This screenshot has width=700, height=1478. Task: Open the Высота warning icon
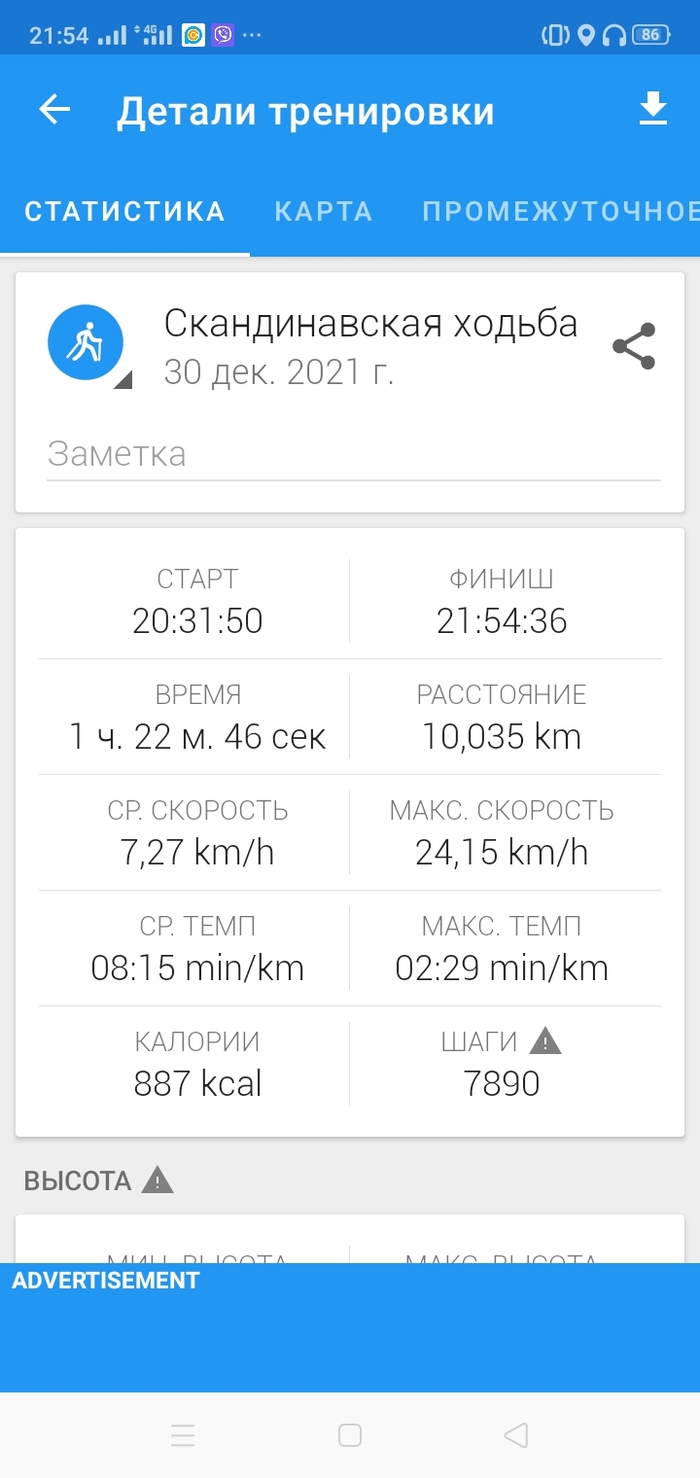pyautogui.click(x=158, y=1181)
